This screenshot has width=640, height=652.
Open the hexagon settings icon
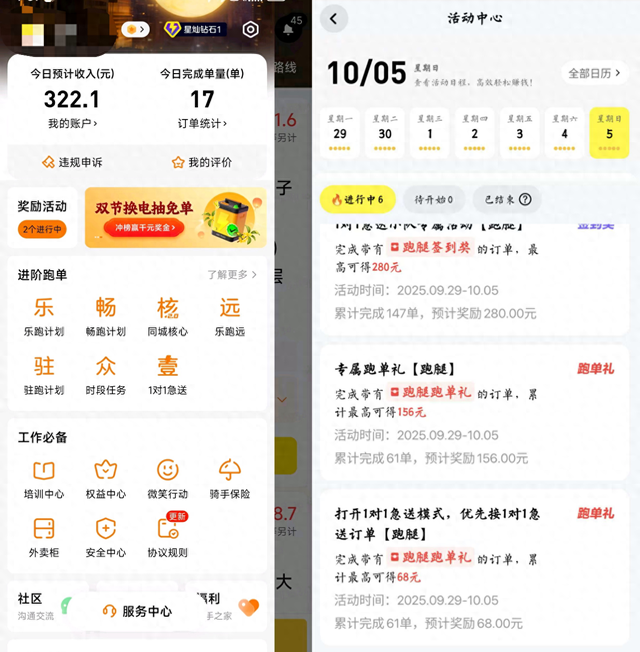click(x=251, y=30)
